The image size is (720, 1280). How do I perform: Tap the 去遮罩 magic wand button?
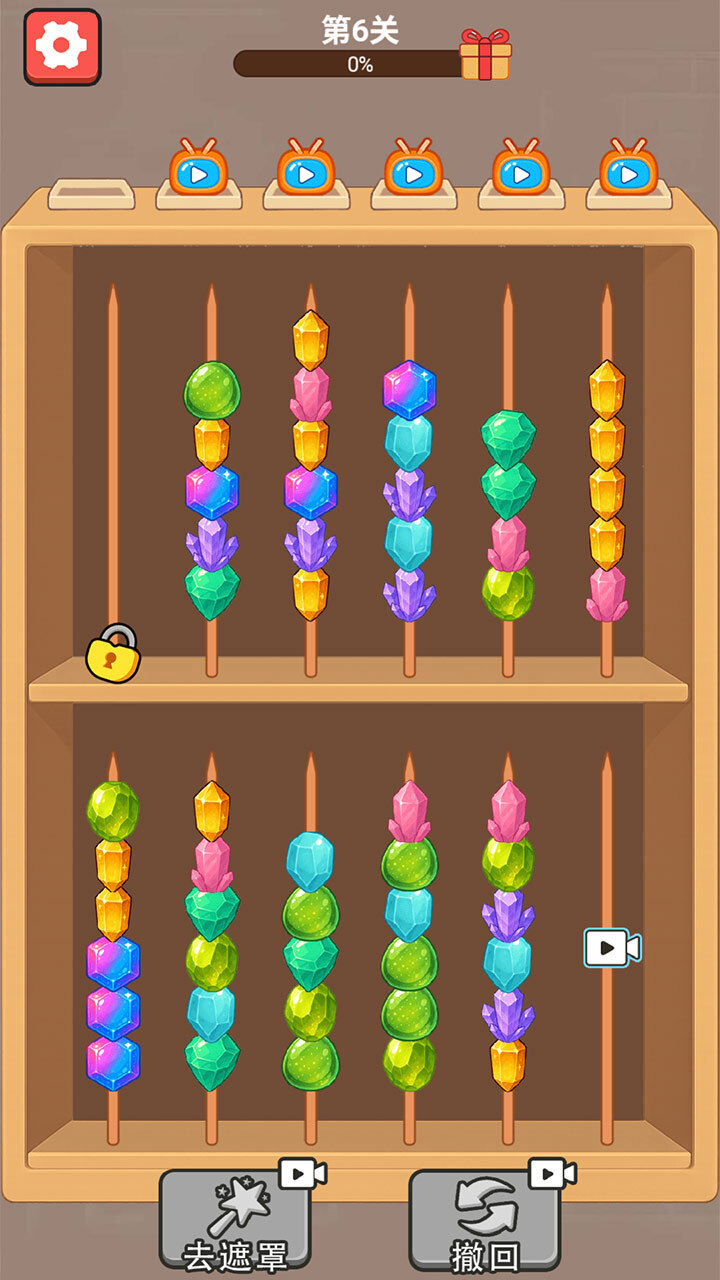point(235,1220)
